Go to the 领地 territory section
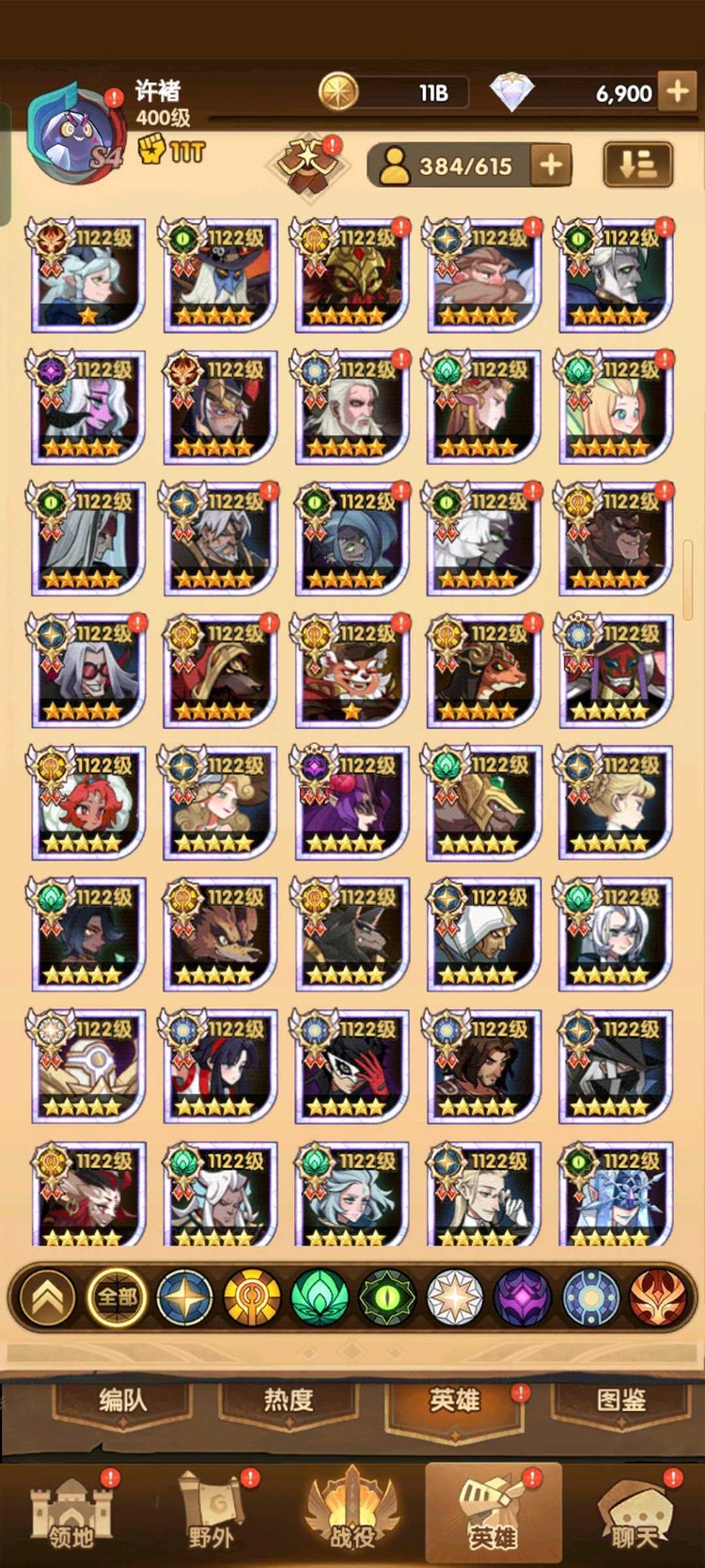Screen dimensions: 705x1568 click(71, 1513)
